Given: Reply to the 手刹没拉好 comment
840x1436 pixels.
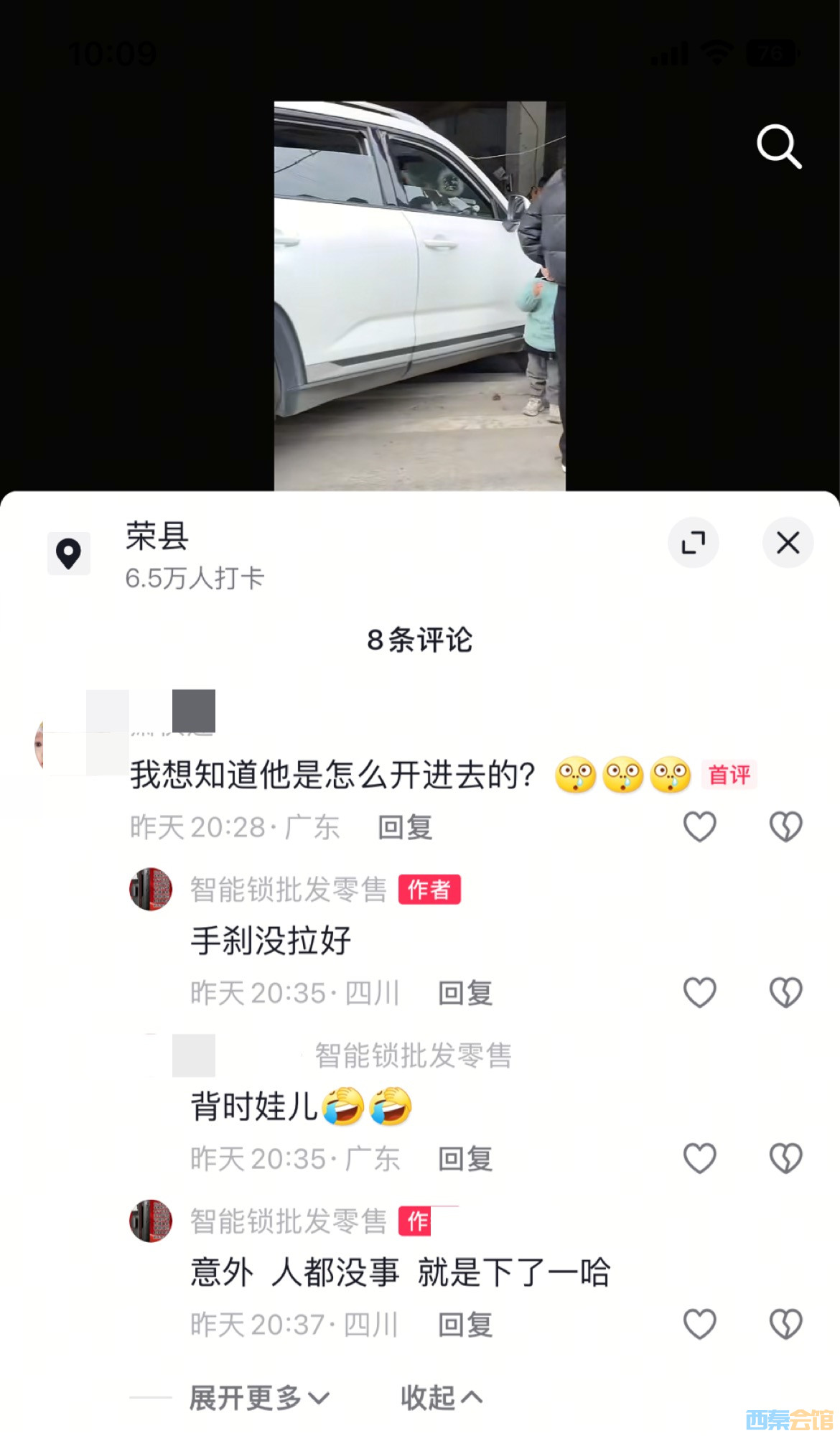Looking at the screenshot, I should tap(465, 993).
